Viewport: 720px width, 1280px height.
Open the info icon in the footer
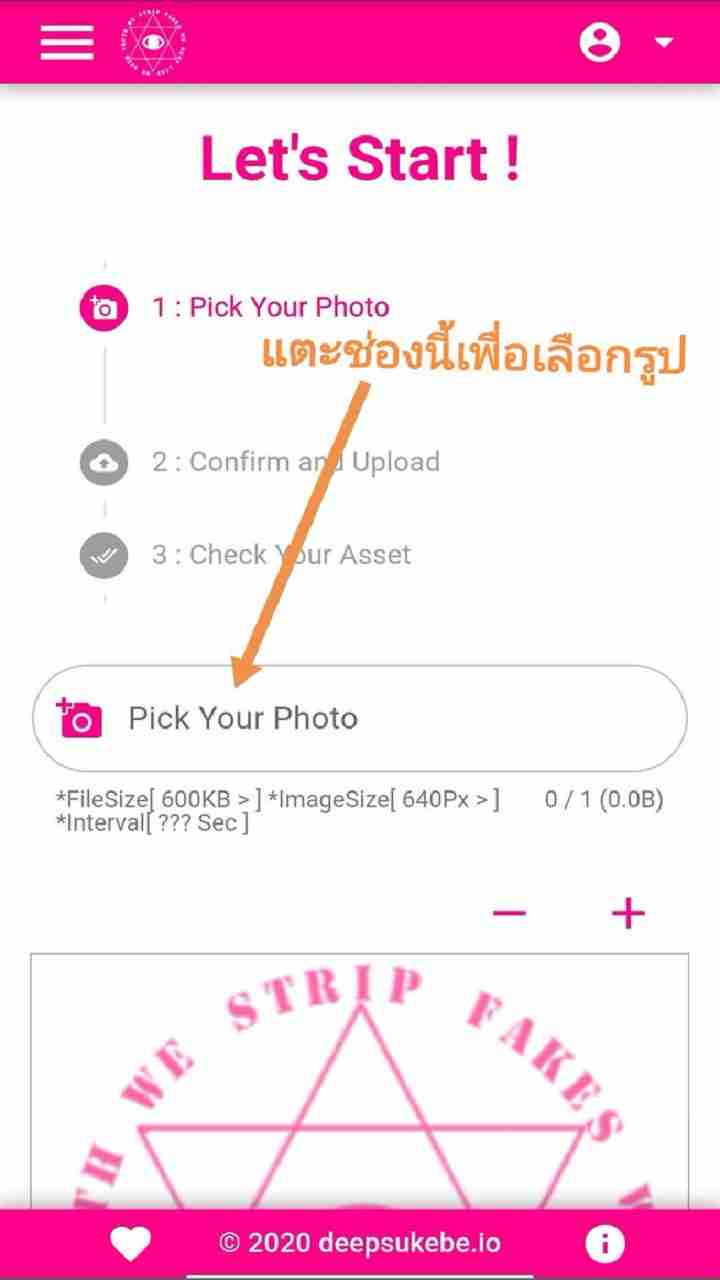[604, 1244]
